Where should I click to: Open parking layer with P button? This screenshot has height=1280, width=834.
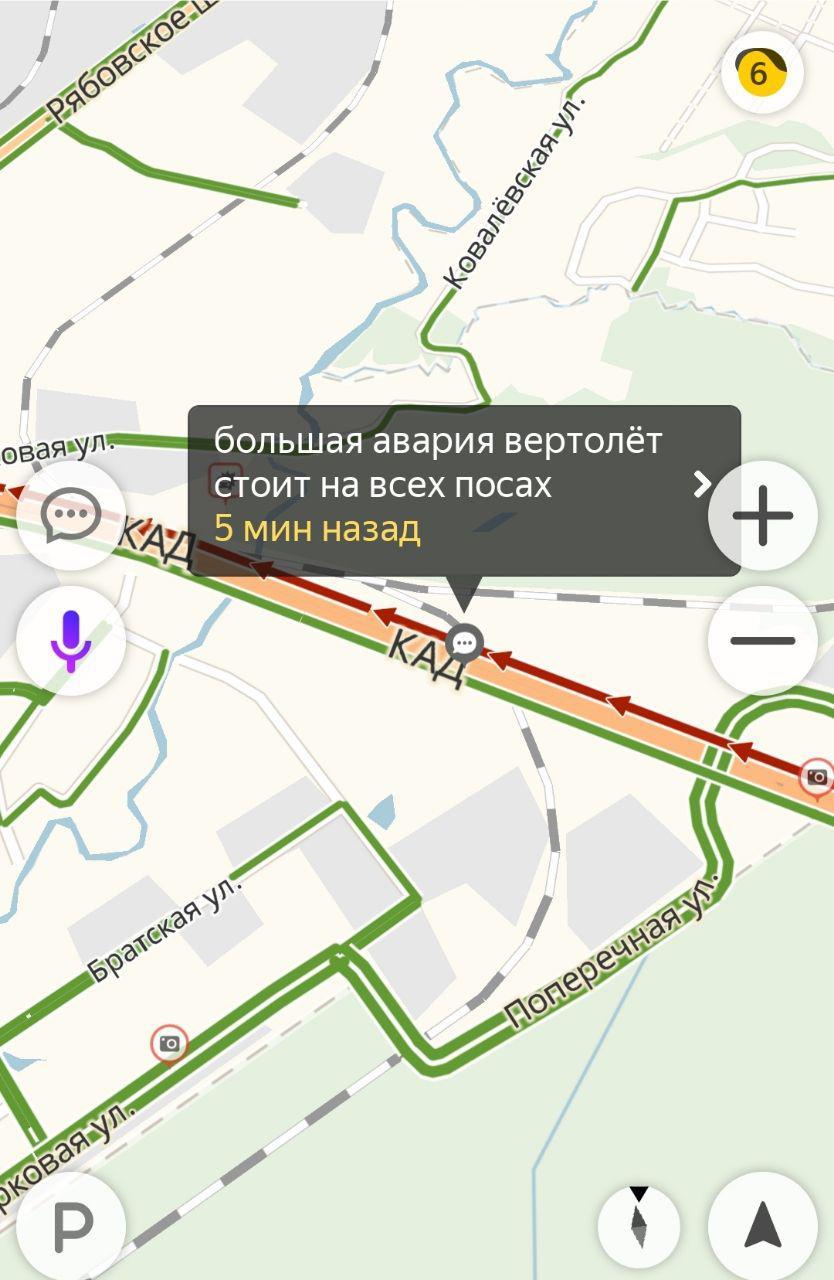(x=71, y=1227)
